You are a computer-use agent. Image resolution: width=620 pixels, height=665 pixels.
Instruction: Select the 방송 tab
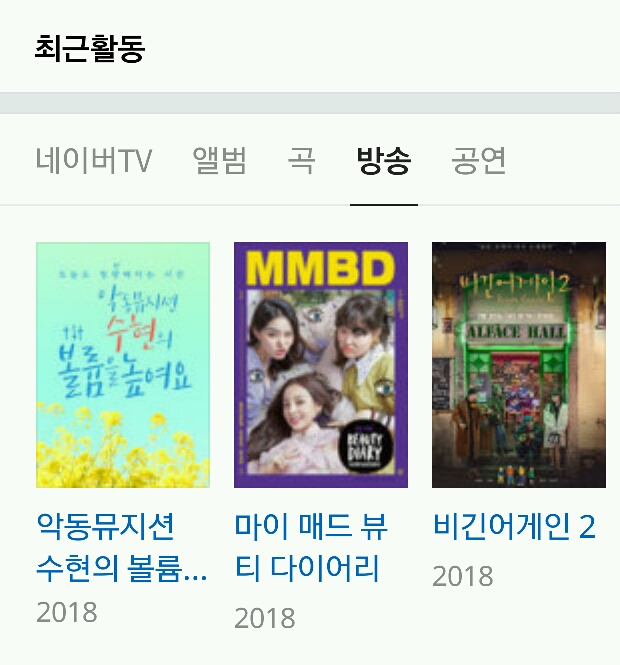383,160
